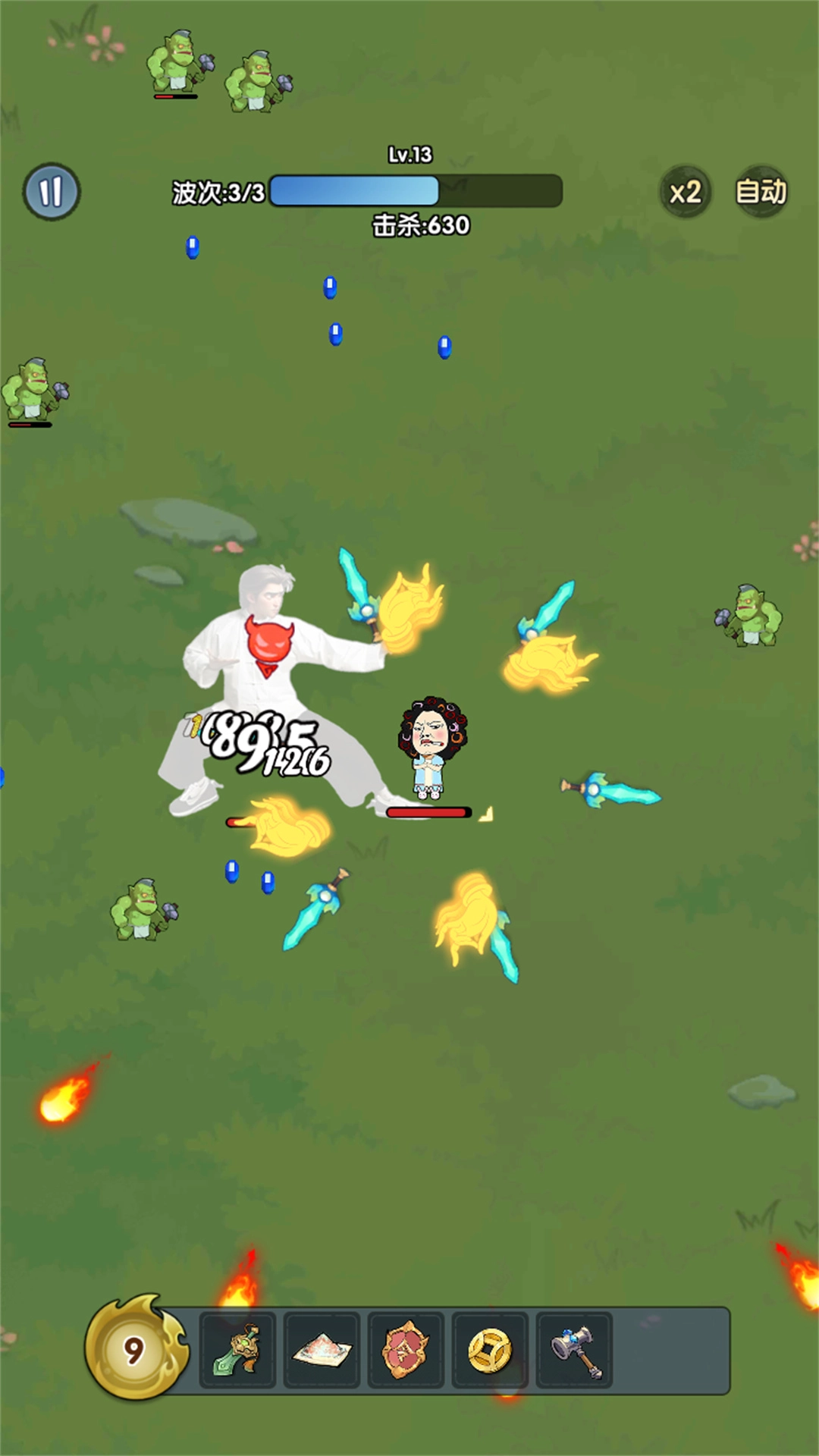
Task: Tap the green sword skill slot
Action: [x=237, y=1351]
